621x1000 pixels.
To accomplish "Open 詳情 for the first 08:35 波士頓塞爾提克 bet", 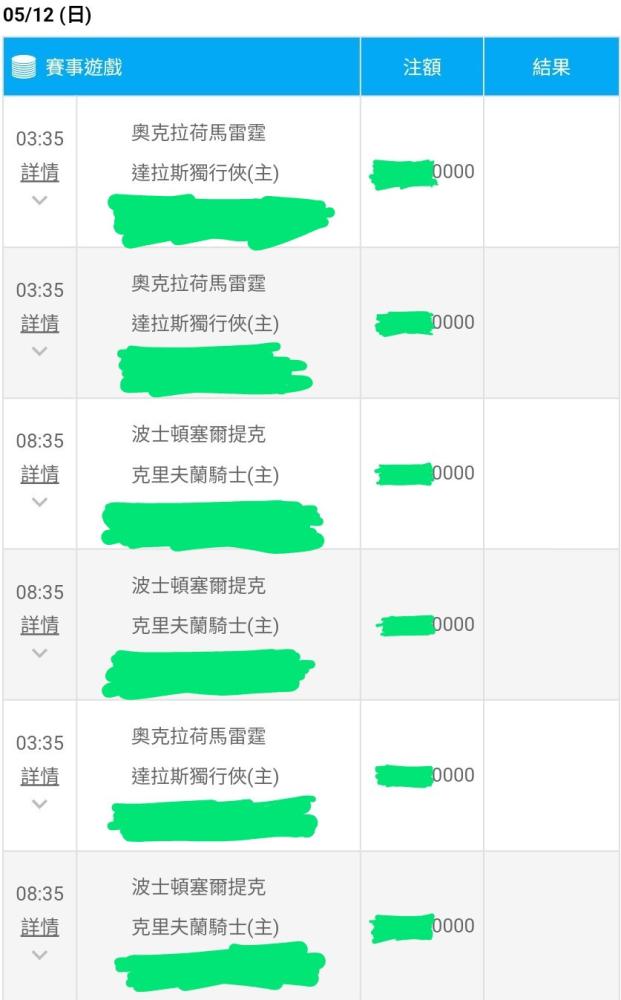I will pyautogui.click(x=40, y=474).
